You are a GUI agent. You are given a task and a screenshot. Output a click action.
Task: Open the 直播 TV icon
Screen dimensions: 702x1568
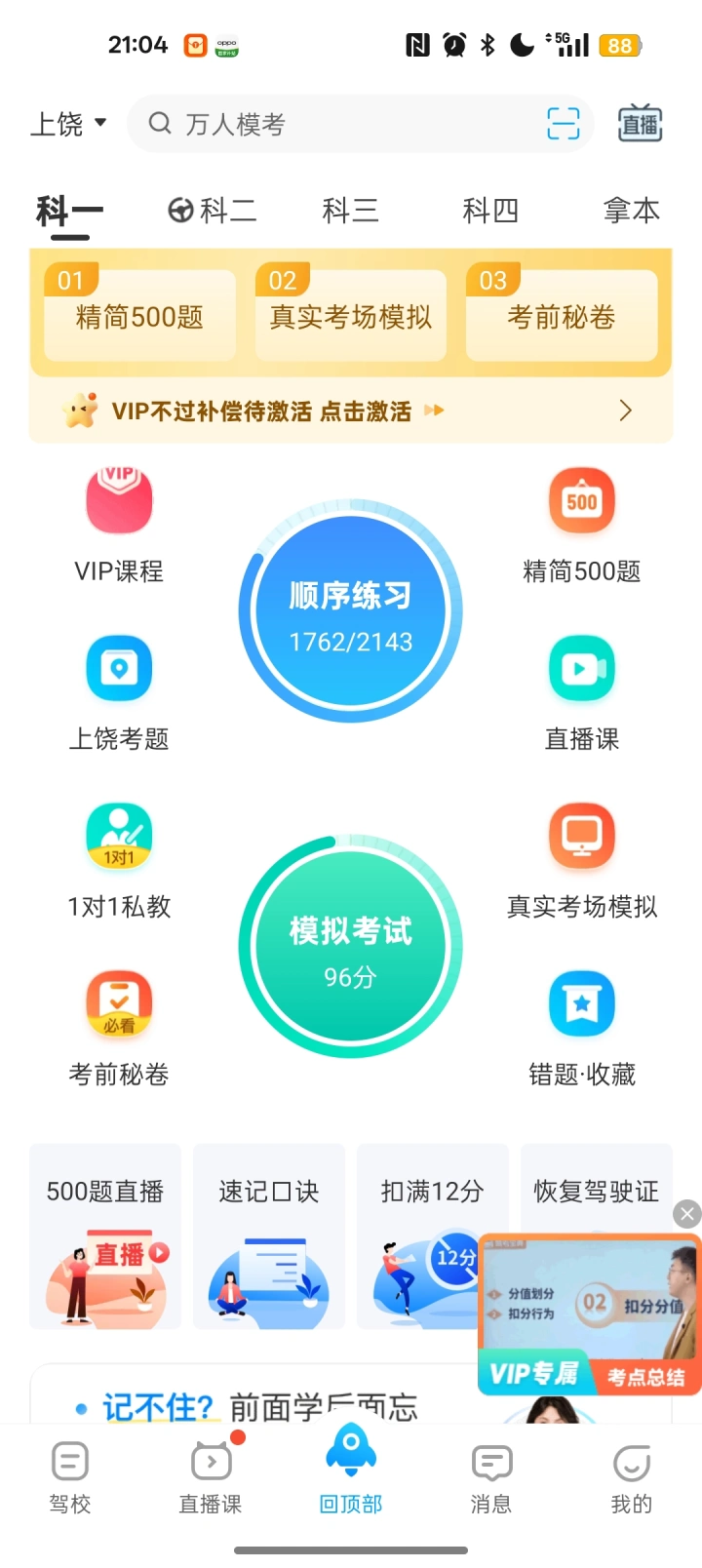tap(641, 124)
